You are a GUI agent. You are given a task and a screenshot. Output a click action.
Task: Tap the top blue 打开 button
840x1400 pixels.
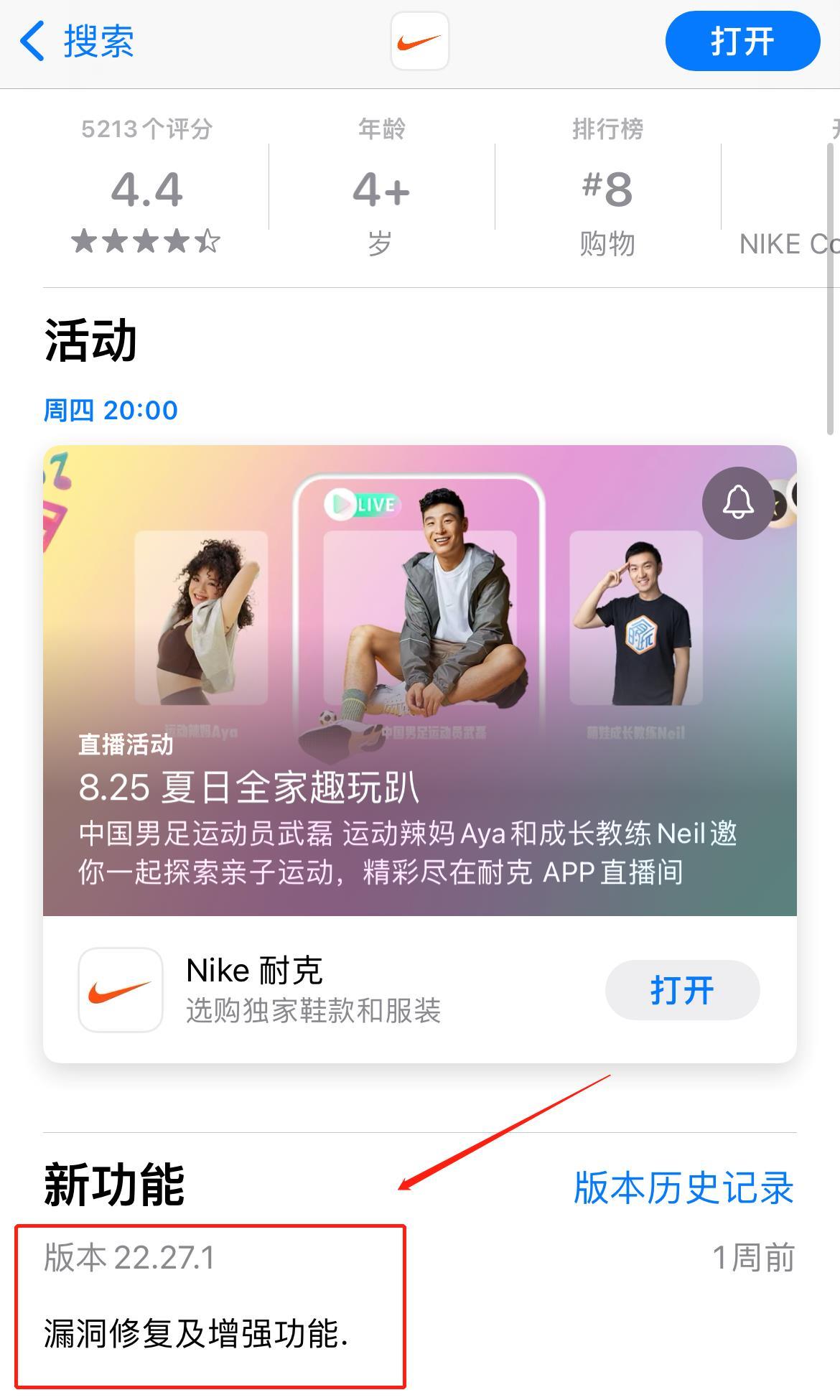point(742,41)
